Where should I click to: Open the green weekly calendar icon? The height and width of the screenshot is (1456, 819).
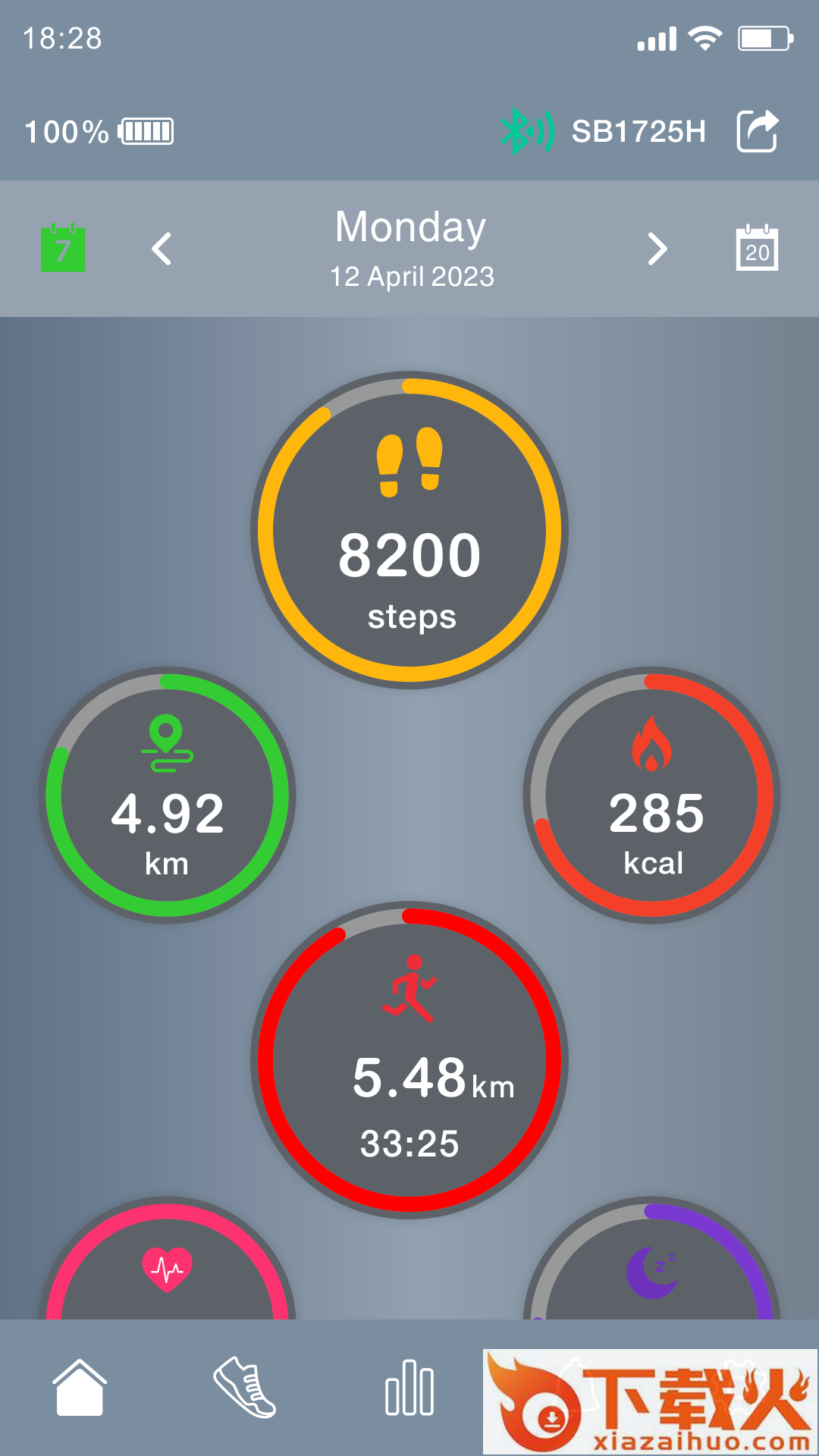62,248
